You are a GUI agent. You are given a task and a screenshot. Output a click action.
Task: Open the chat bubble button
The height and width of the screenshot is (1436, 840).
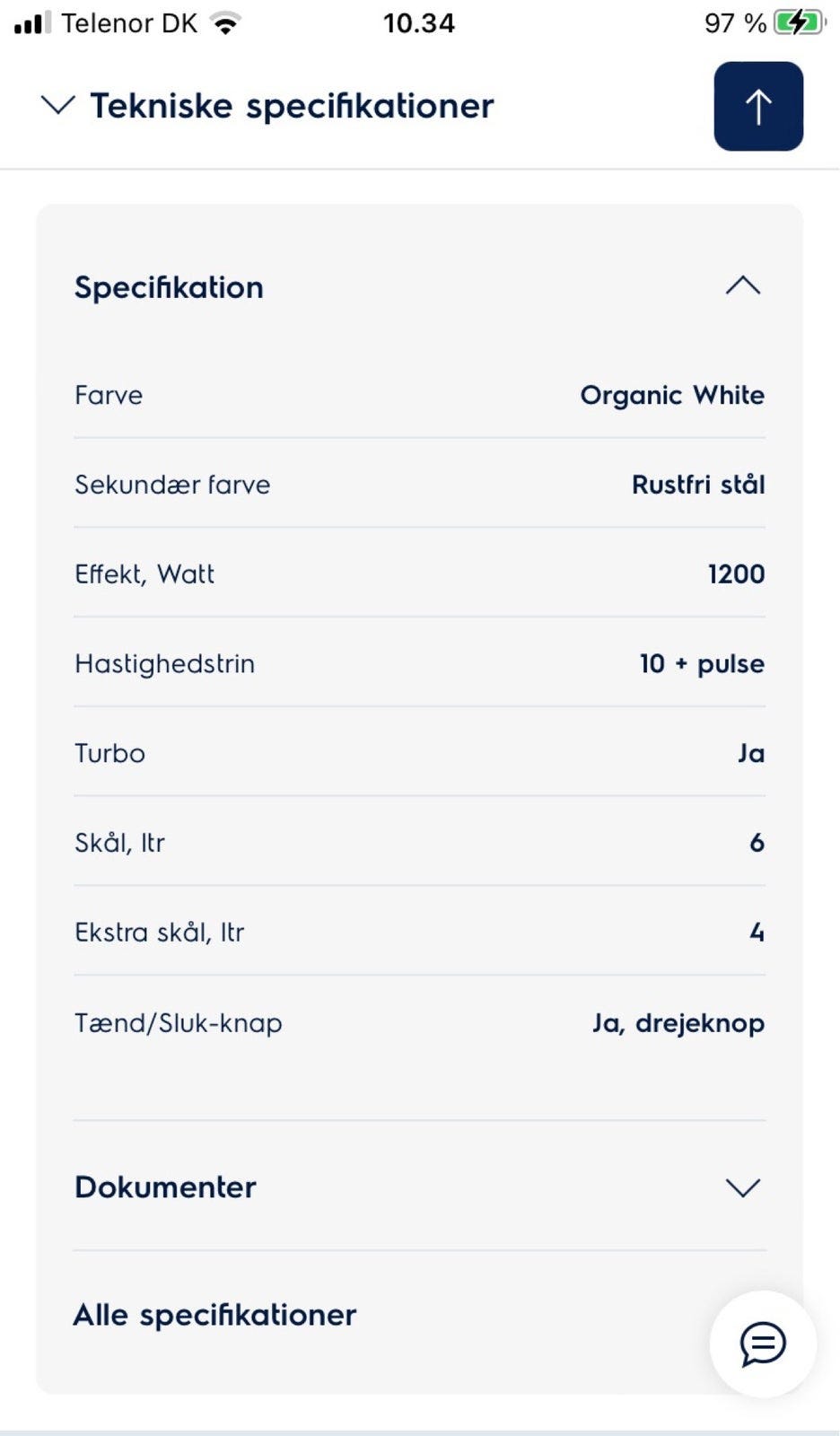(763, 1344)
